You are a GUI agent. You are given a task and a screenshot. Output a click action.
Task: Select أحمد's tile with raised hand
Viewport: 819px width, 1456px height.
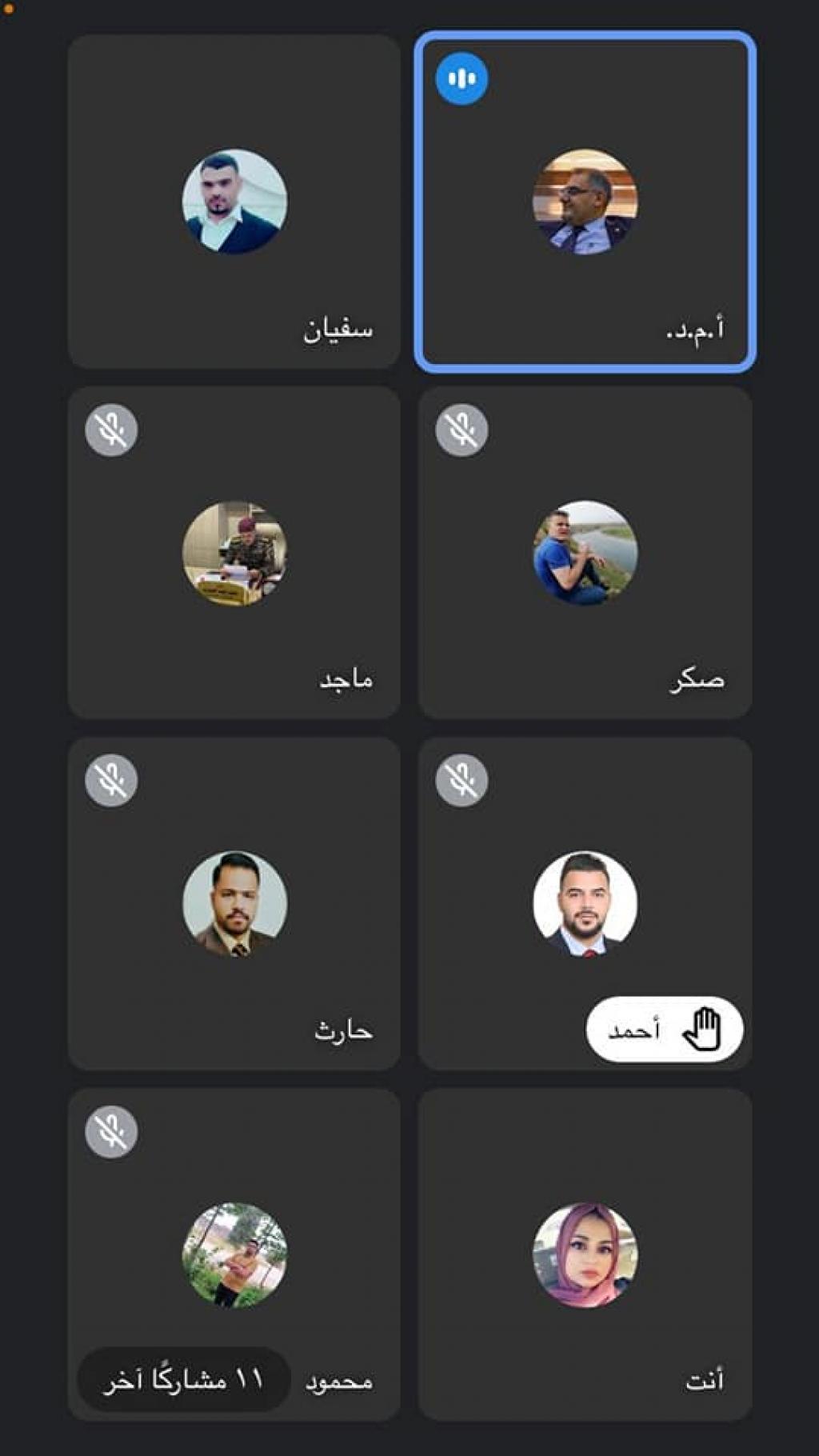(585, 904)
